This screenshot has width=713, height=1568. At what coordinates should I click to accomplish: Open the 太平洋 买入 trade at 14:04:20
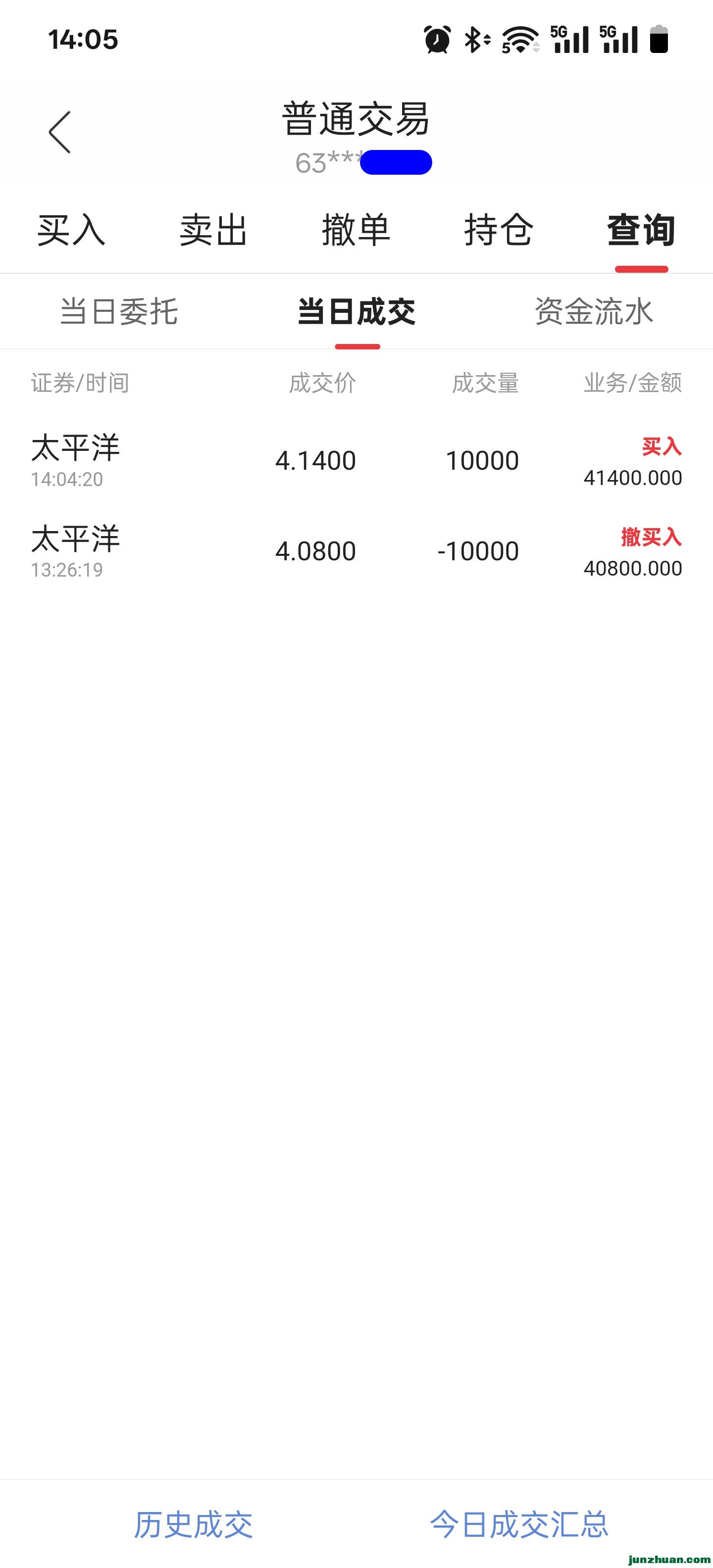point(356,461)
